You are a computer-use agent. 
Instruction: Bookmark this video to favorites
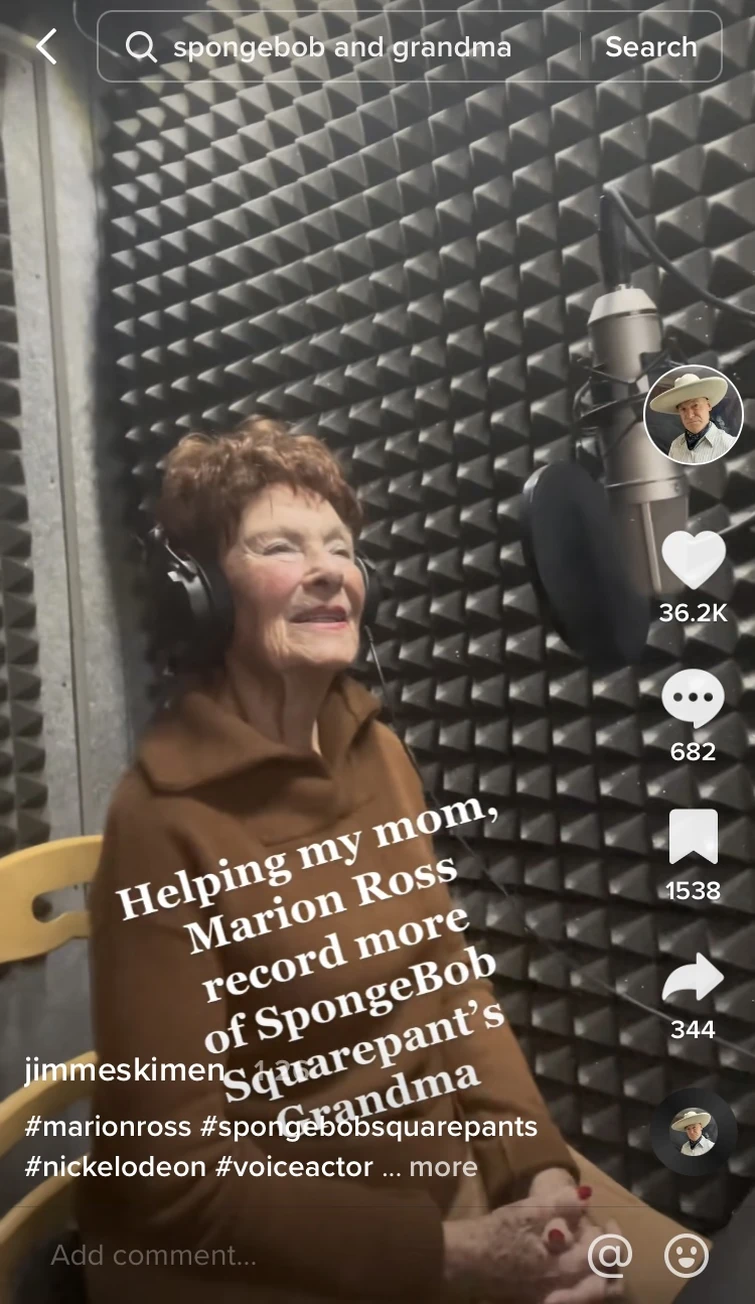(x=693, y=836)
